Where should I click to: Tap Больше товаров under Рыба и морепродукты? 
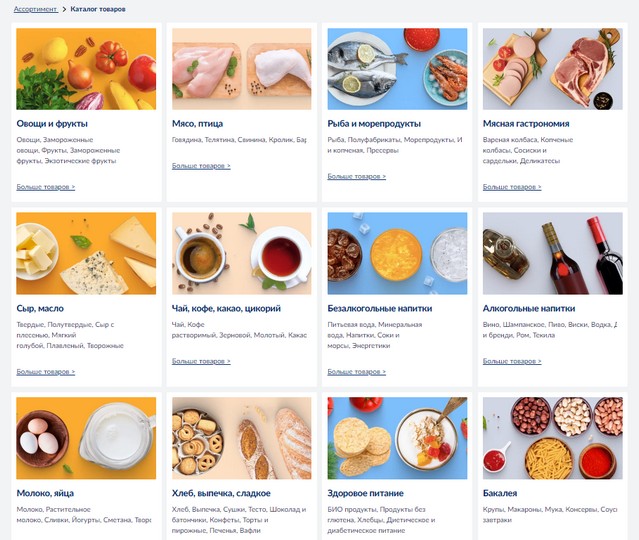point(356,177)
